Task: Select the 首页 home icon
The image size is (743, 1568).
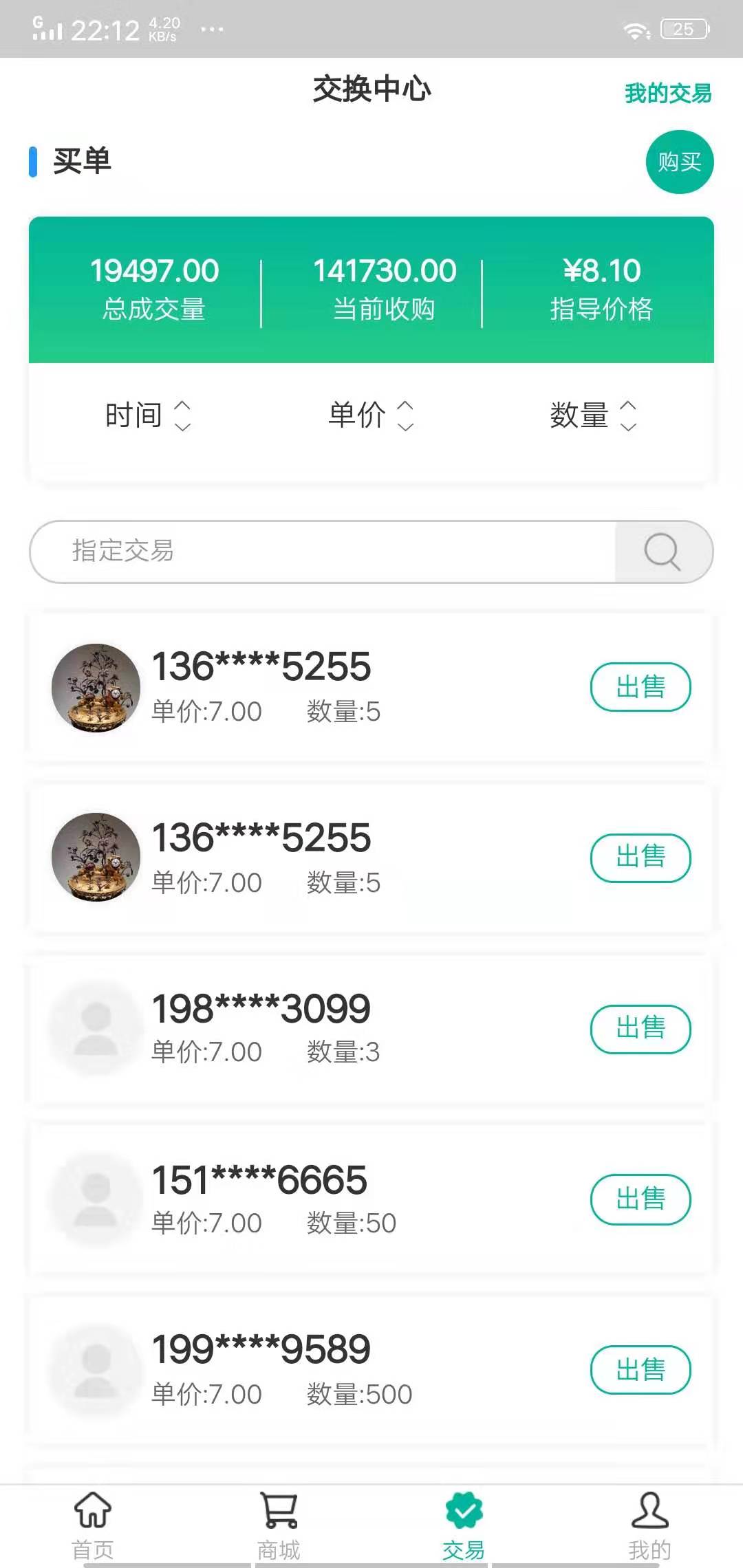Action: coord(93,1510)
